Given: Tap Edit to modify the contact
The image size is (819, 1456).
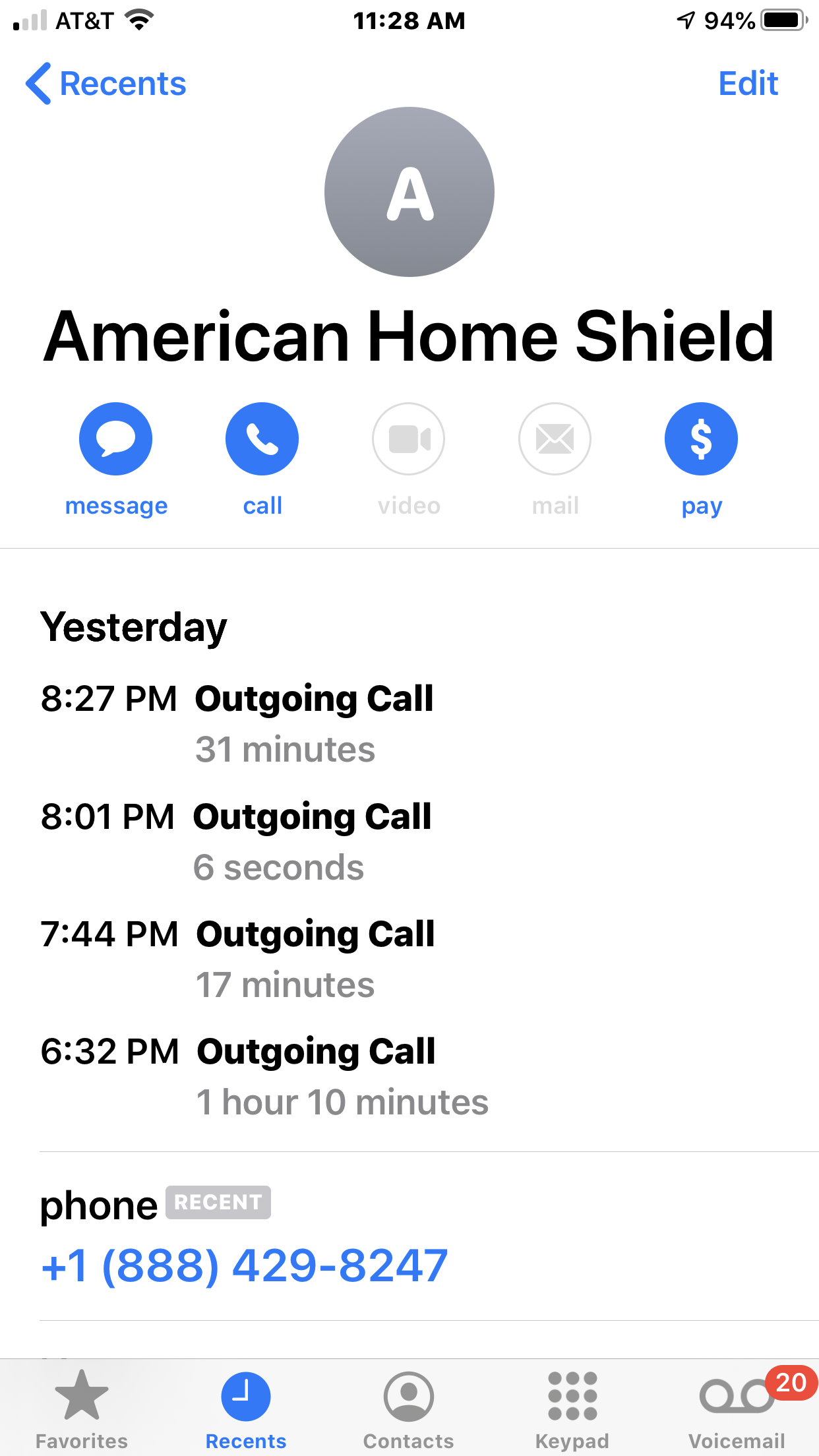Looking at the screenshot, I should point(748,84).
